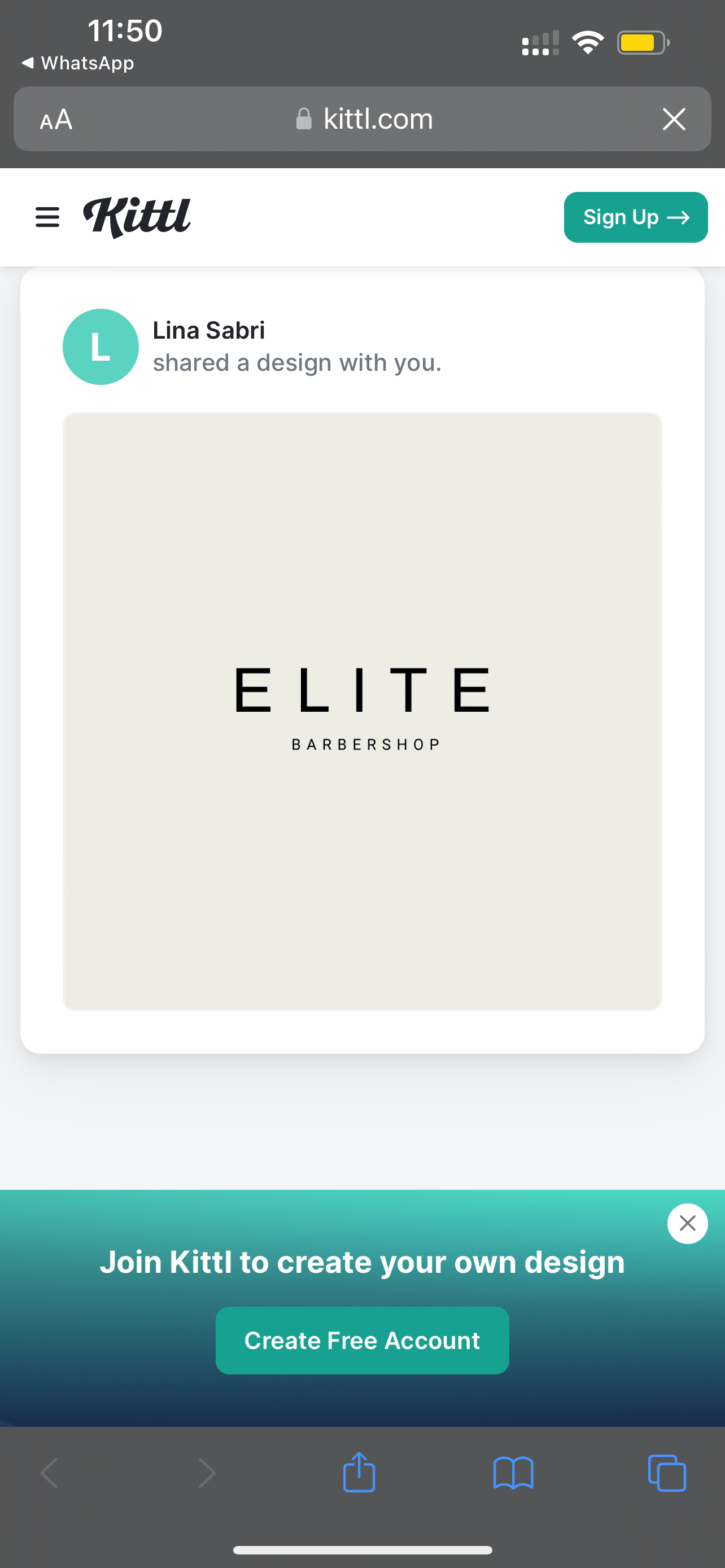Stop loading the page
The width and height of the screenshot is (725, 1568).
673,119
